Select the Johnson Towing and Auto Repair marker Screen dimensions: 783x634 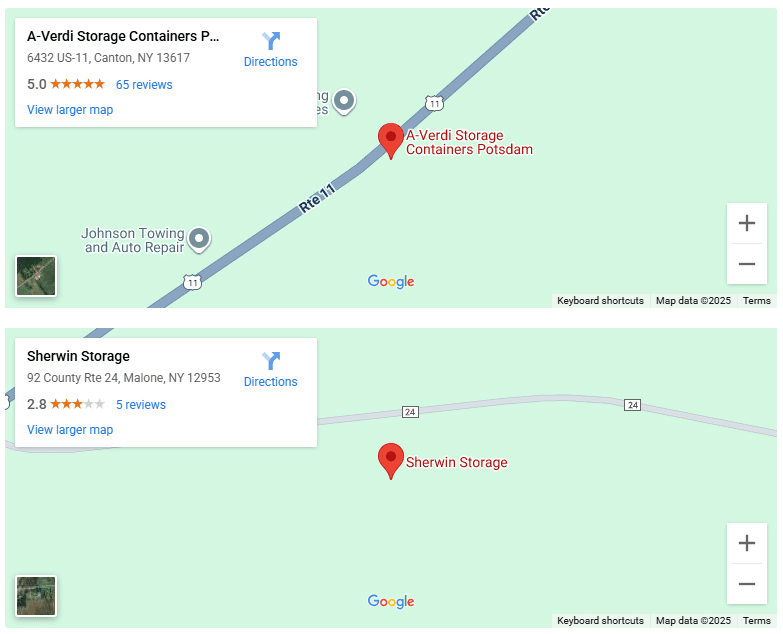200,238
